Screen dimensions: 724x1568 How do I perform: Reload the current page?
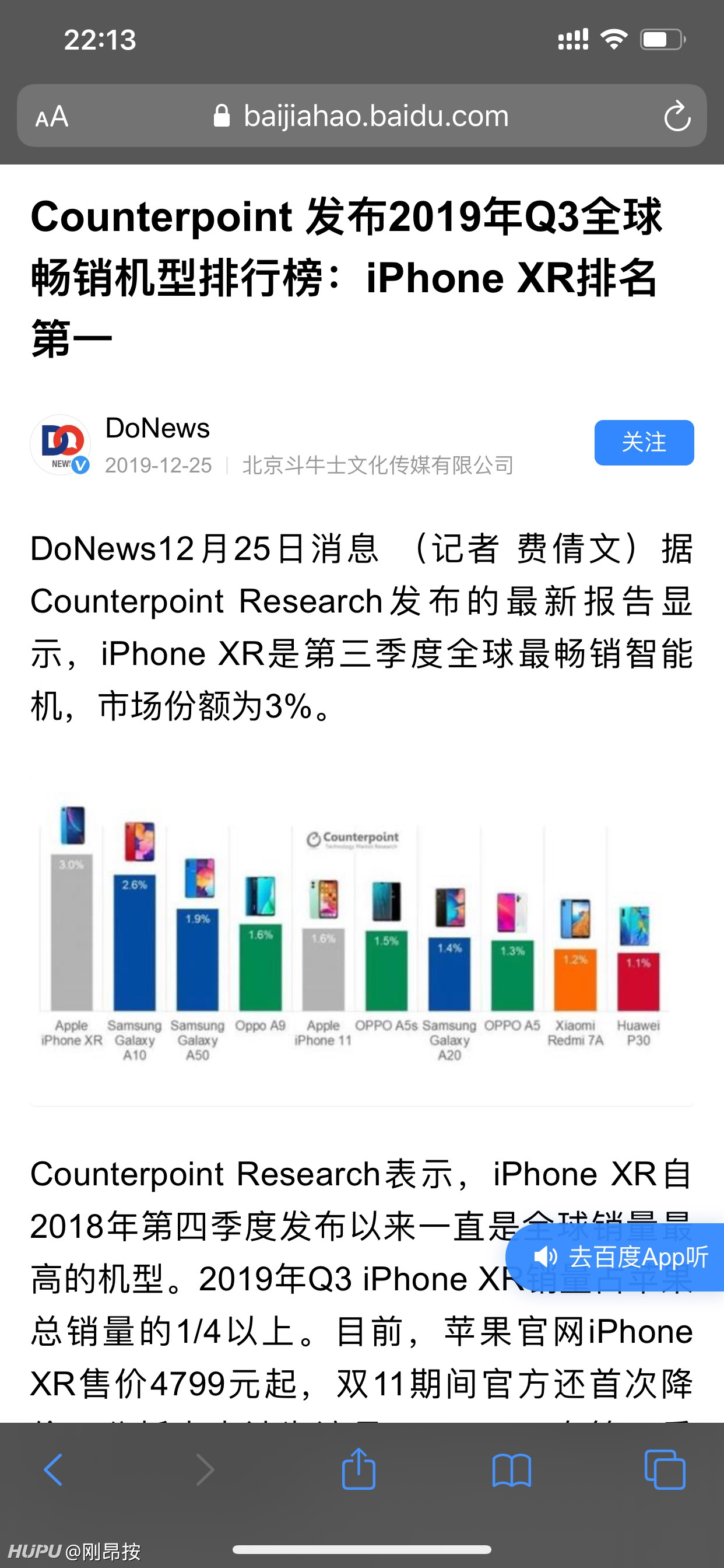[x=677, y=116]
